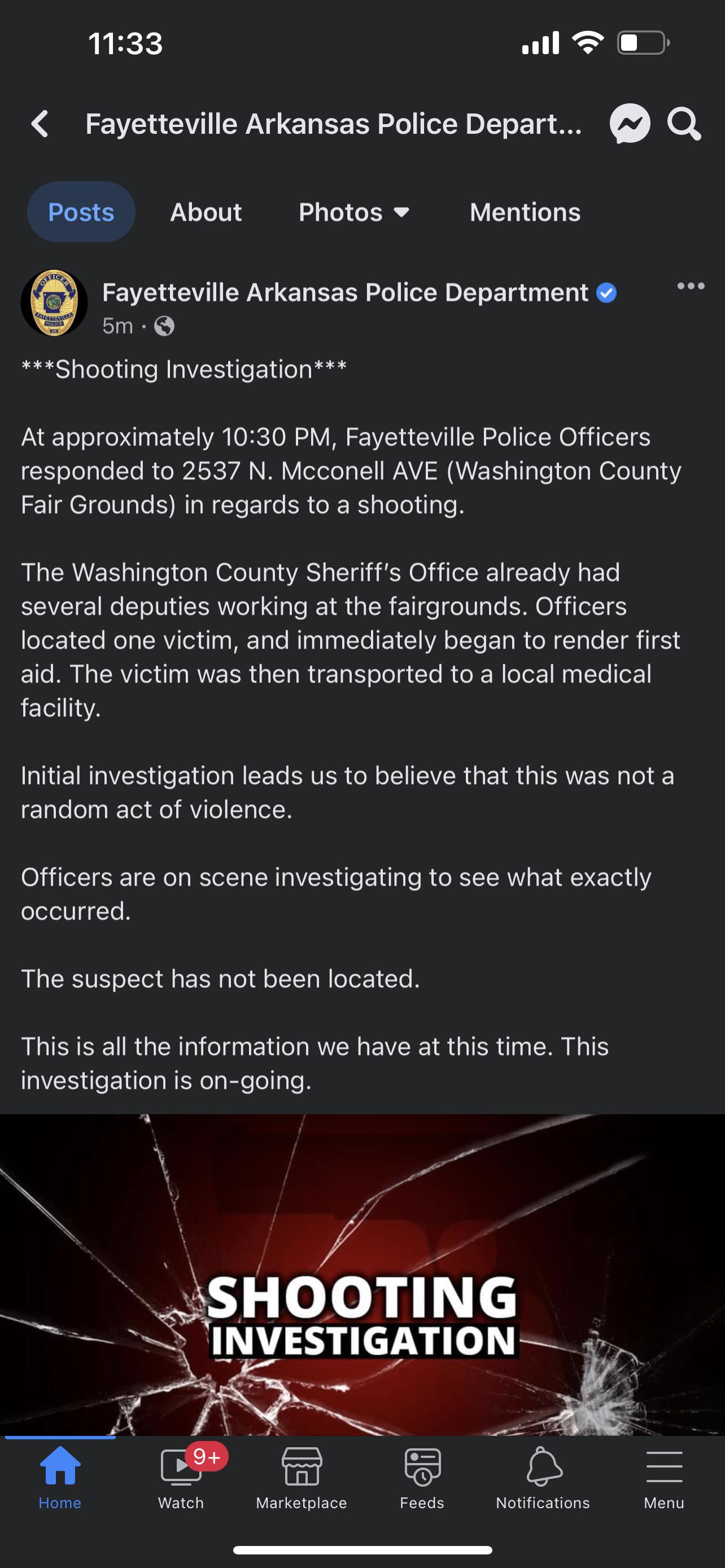
Task: Open Messenger from the page header
Action: [x=631, y=124]
